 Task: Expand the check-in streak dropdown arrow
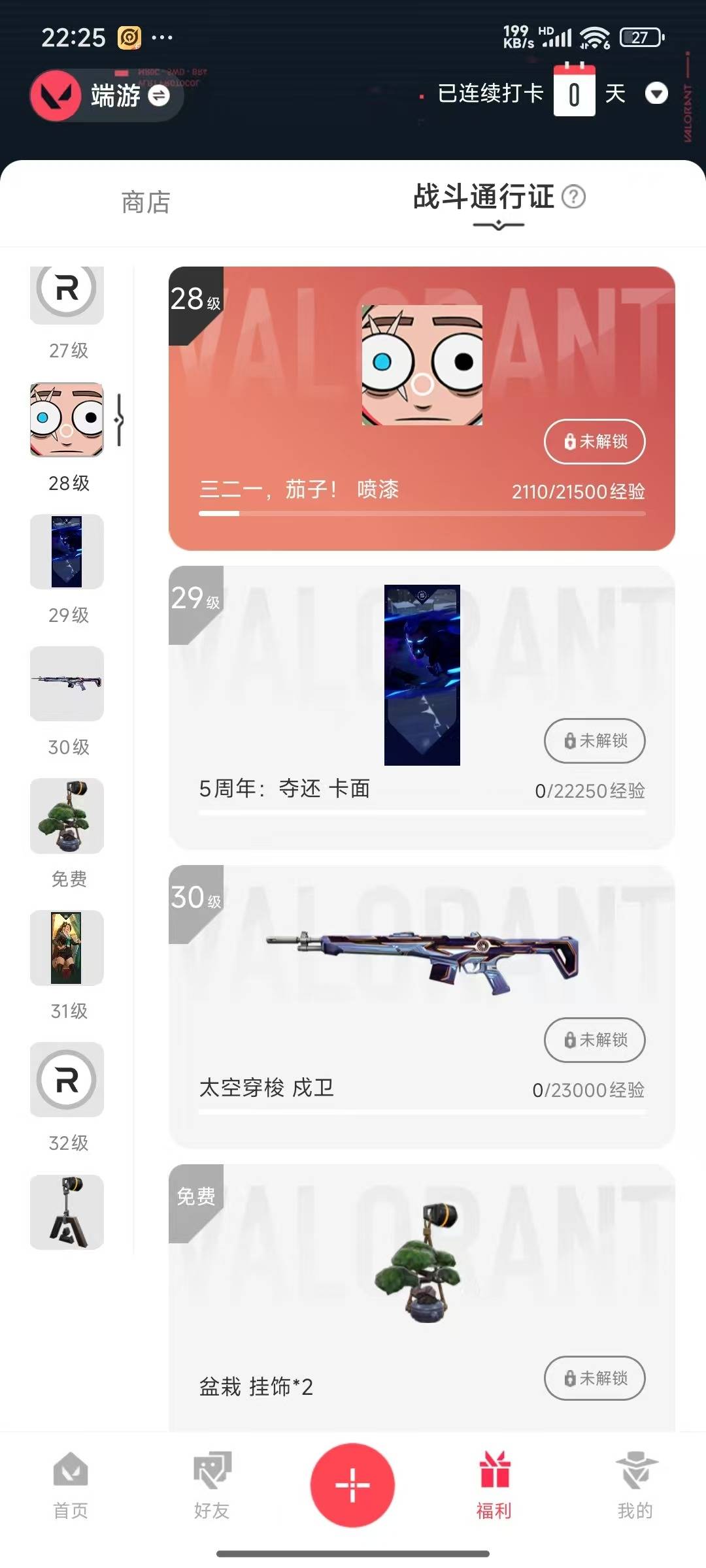pos(656,93)
